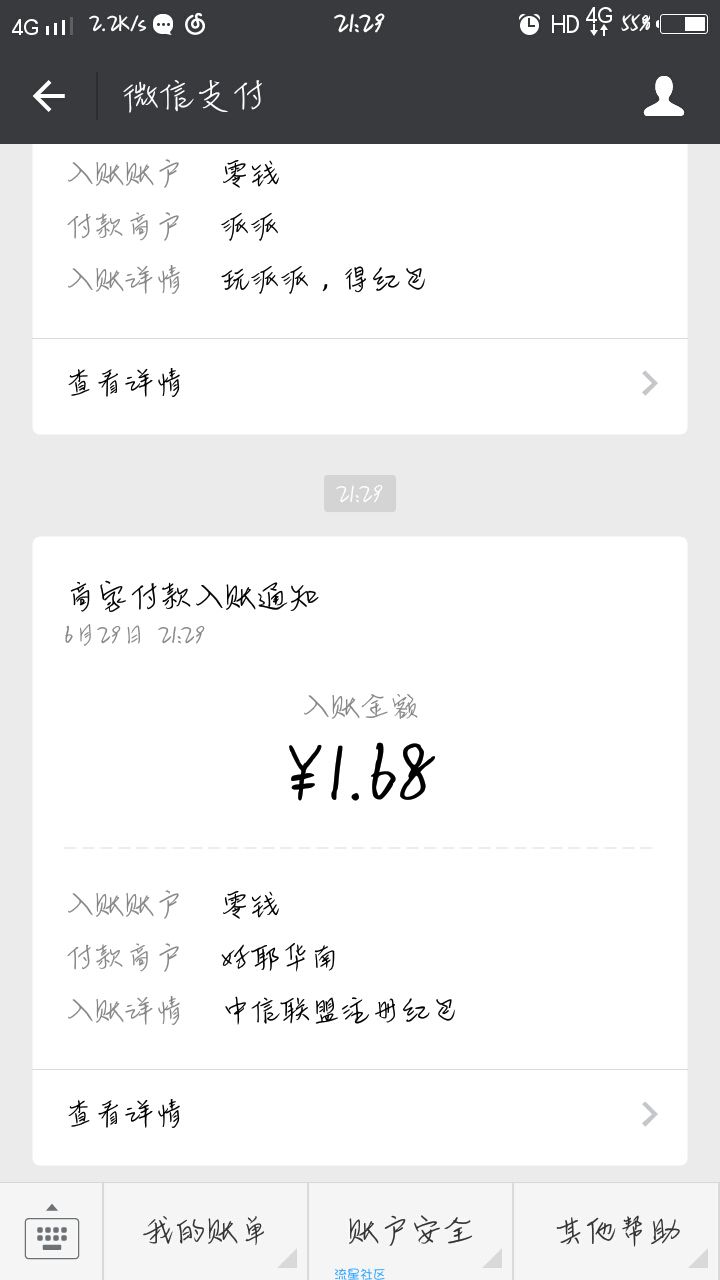Expand the 我的账单 menu
Image resolution: width=720 pixels, height=1280 pixels.
coord(205,1232)
